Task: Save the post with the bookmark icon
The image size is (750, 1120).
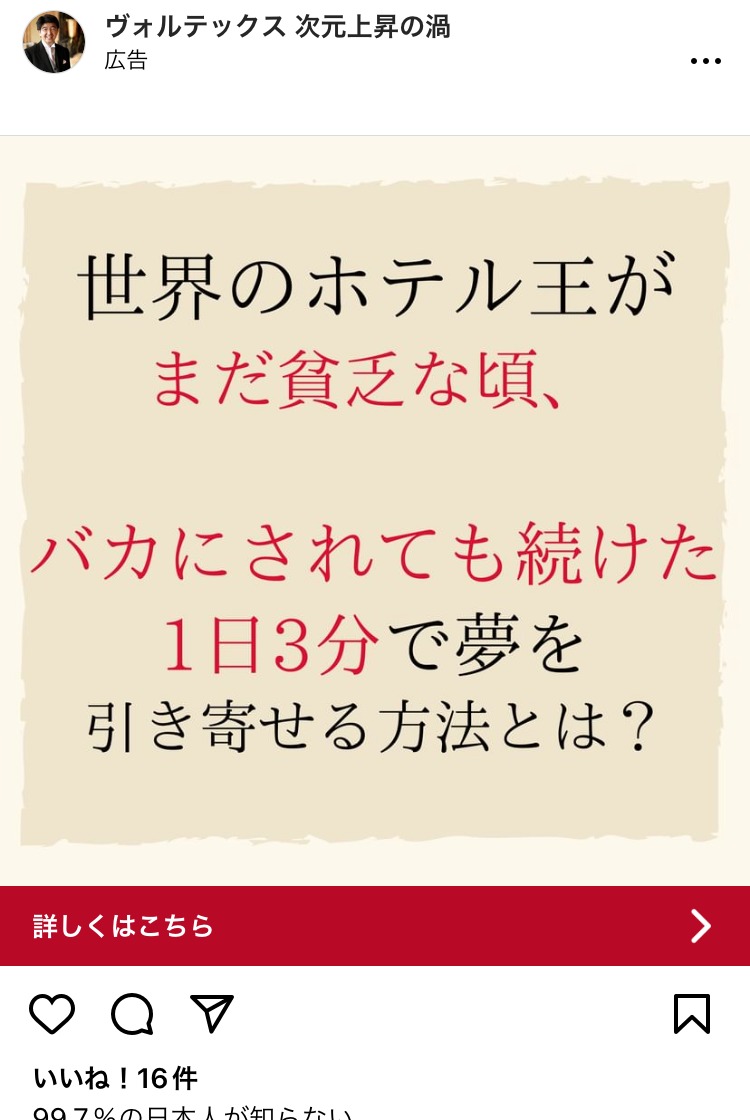Action: click(692, 1014)
